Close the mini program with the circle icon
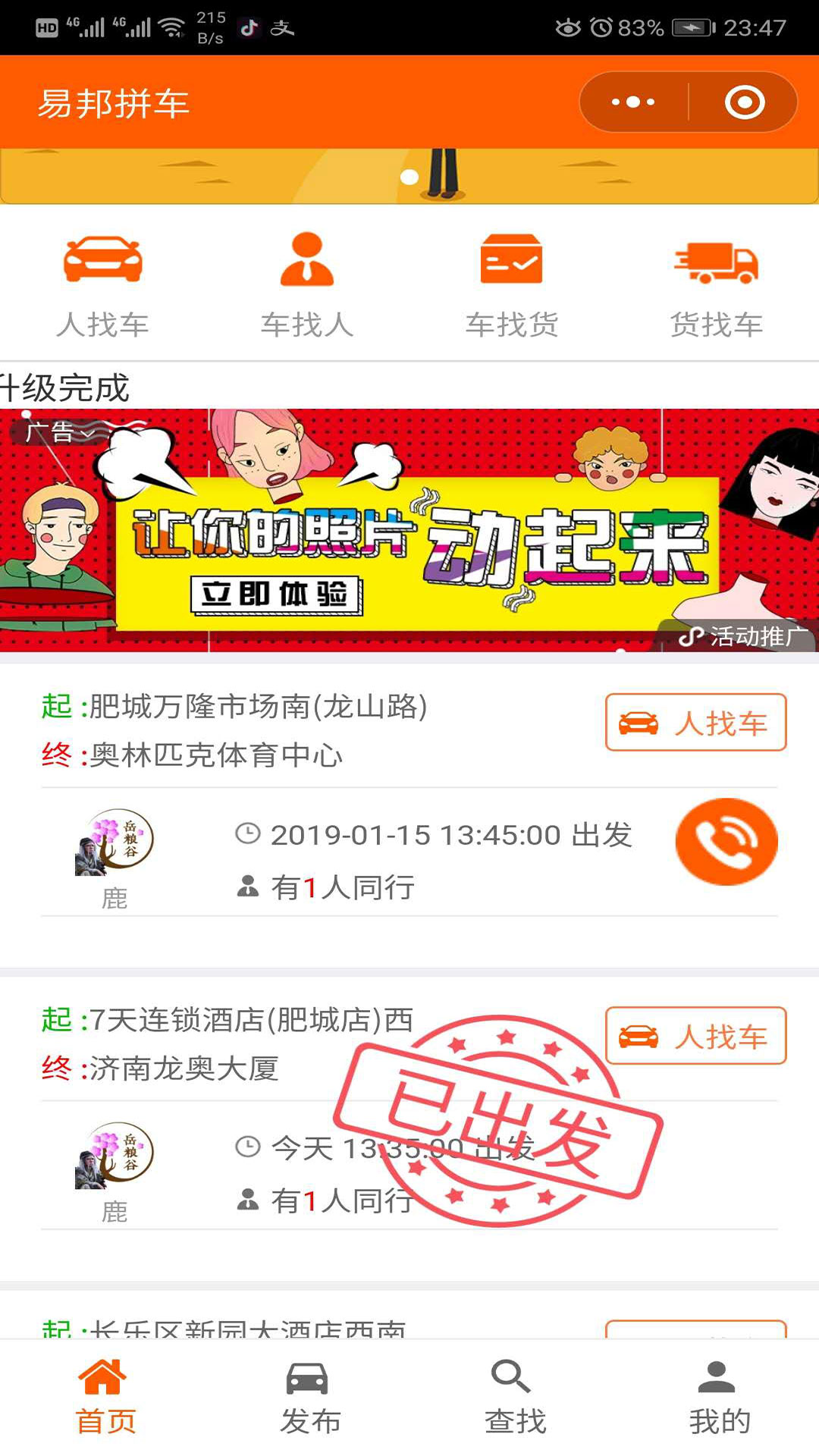 [744, 102]
